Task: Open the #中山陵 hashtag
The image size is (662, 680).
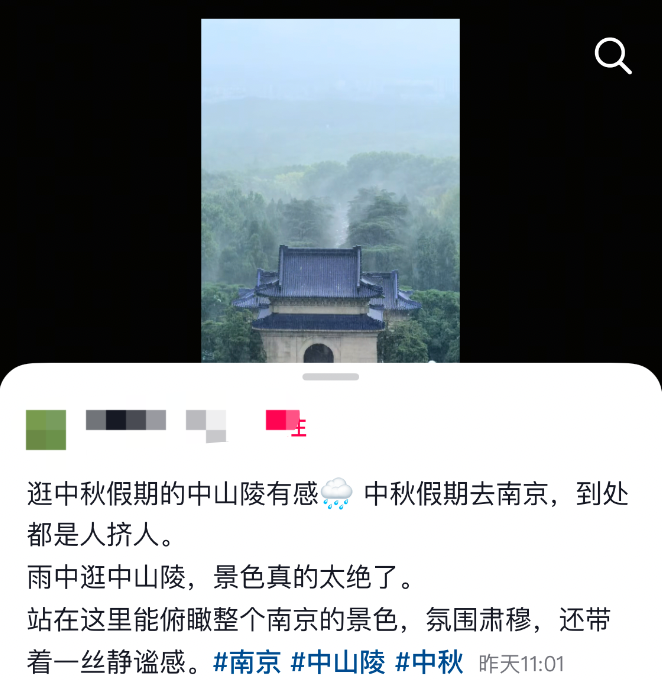Action: [x=338, y=662]
